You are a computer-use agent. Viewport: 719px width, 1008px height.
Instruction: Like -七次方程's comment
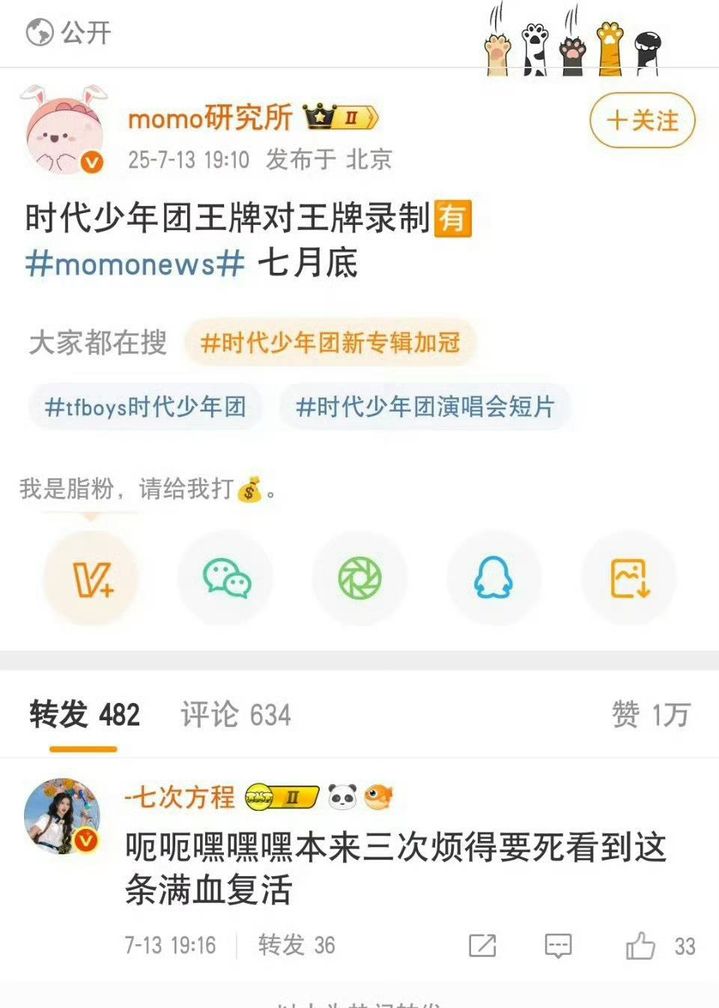point(640,945)
